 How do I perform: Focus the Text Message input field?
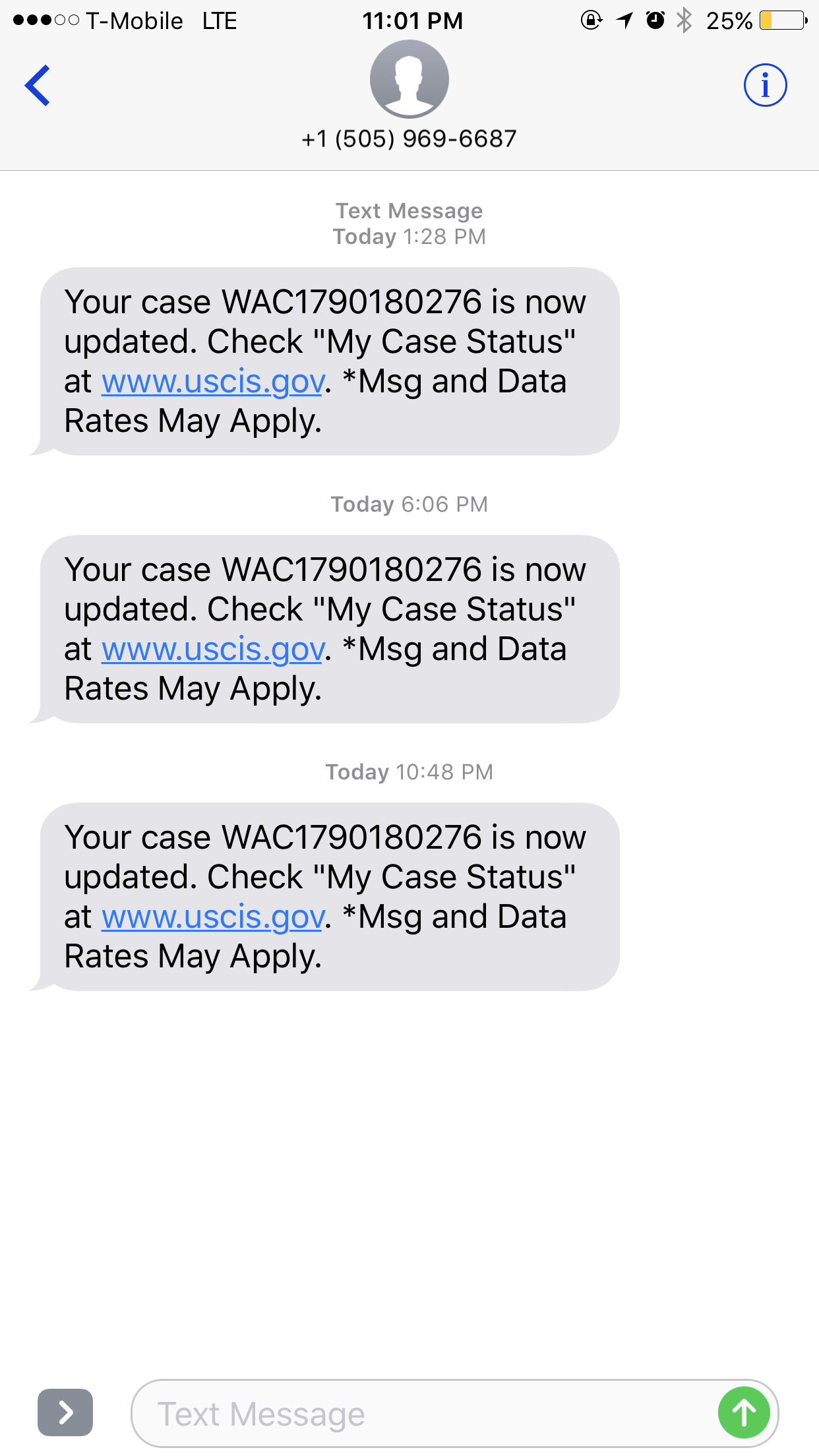[x=422, y=1413]
